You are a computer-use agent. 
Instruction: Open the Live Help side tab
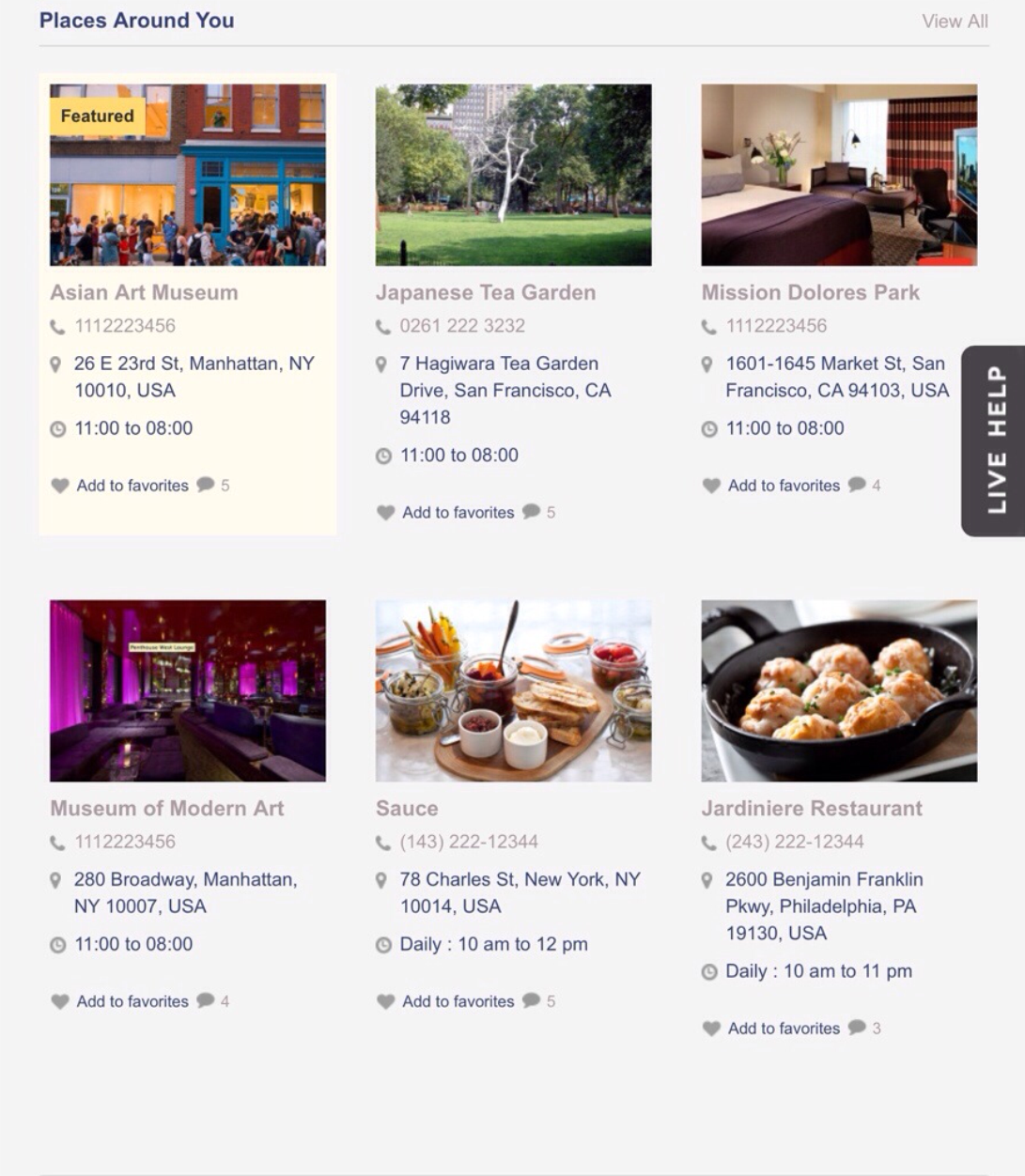tap(995, 440)
